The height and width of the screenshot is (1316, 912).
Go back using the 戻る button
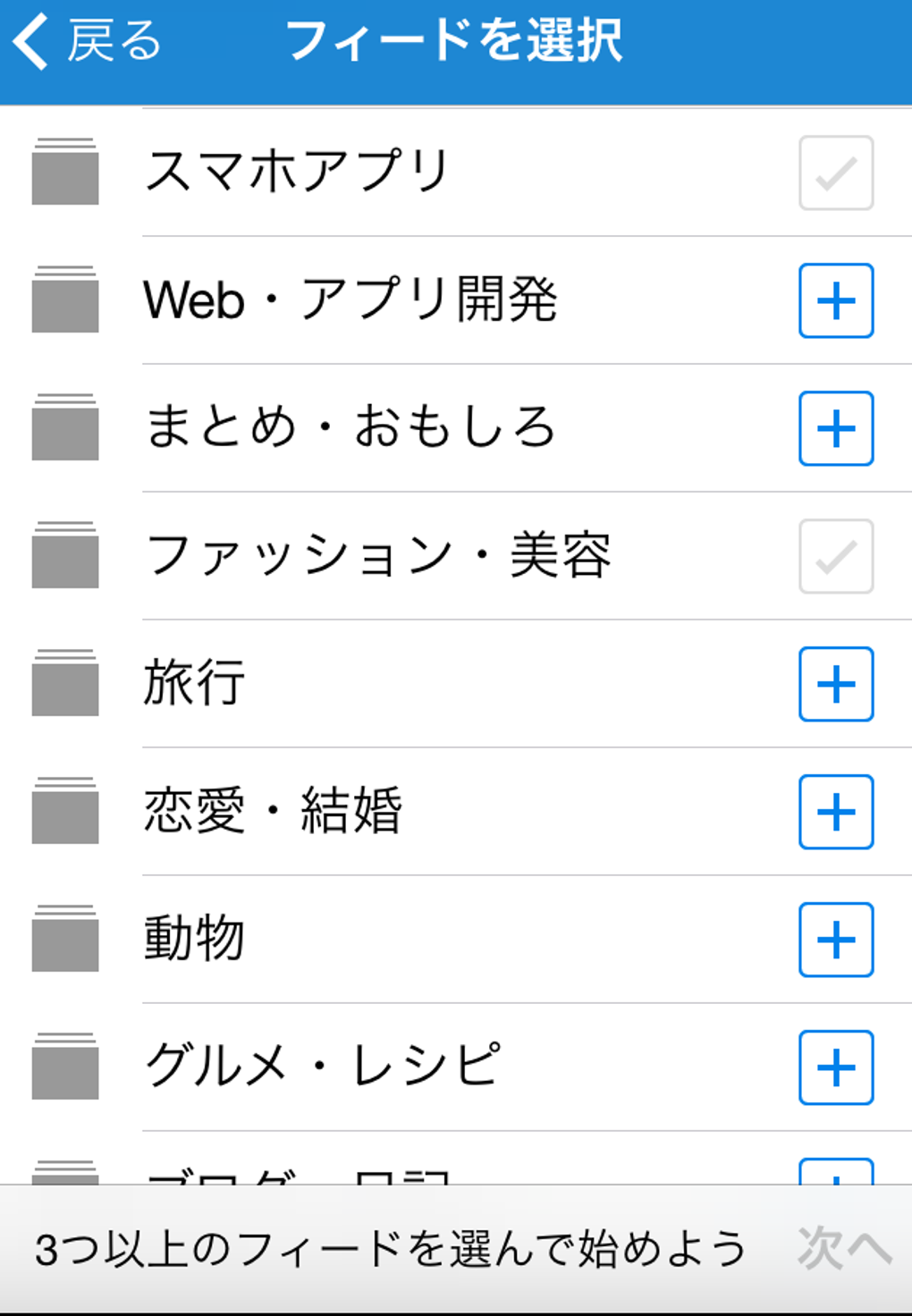point(88,41)
